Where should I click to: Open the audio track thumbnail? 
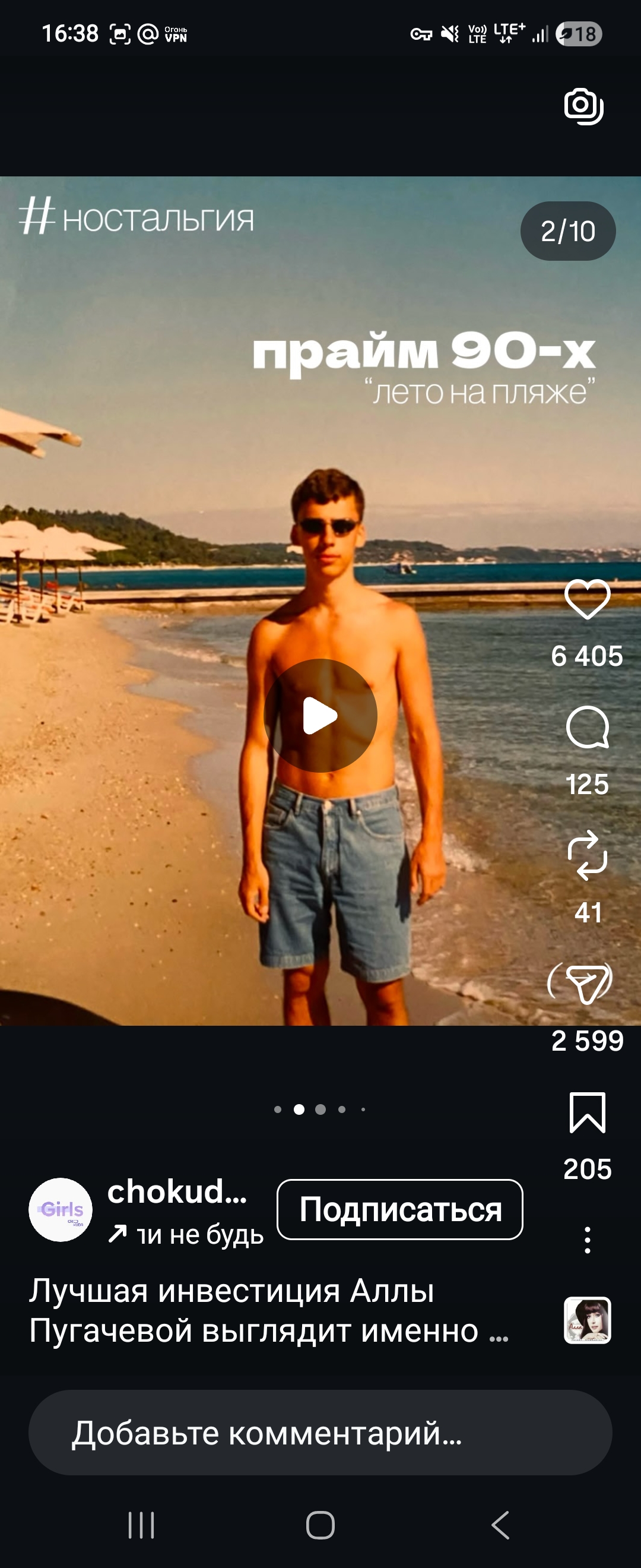587,1320
